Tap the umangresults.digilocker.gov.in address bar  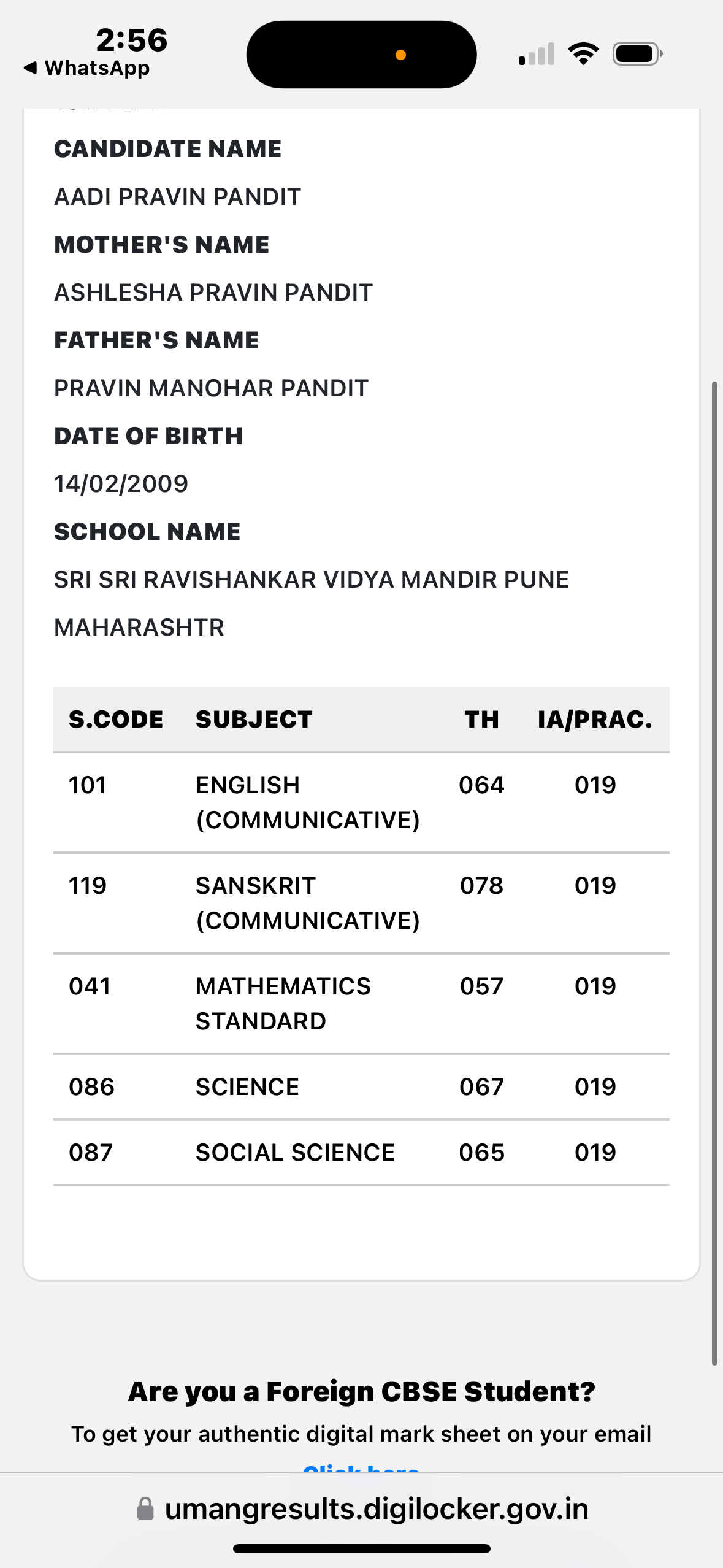[x=362, y=1508]
